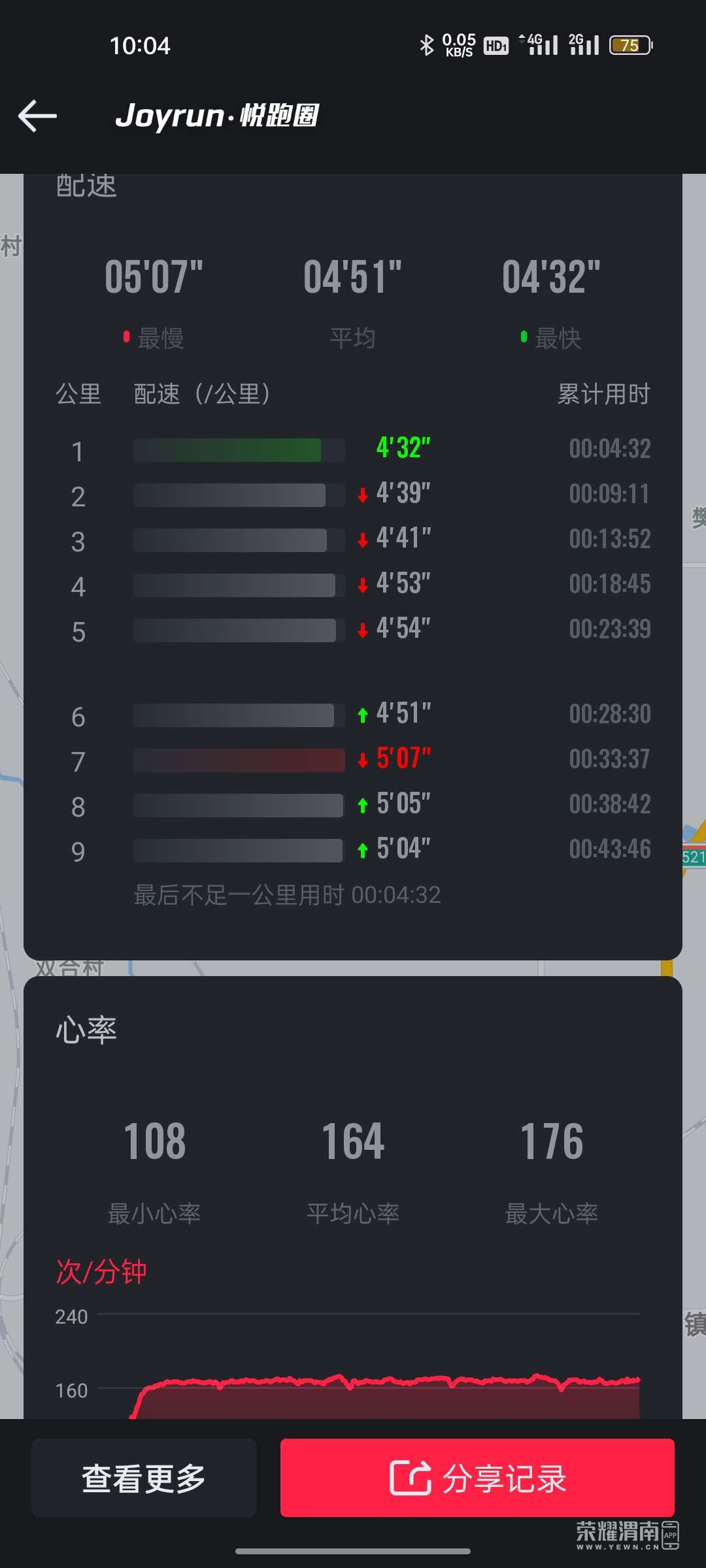Go back using the top-left arrow
Screen dimensions: 706x1568
coord(37,116)
